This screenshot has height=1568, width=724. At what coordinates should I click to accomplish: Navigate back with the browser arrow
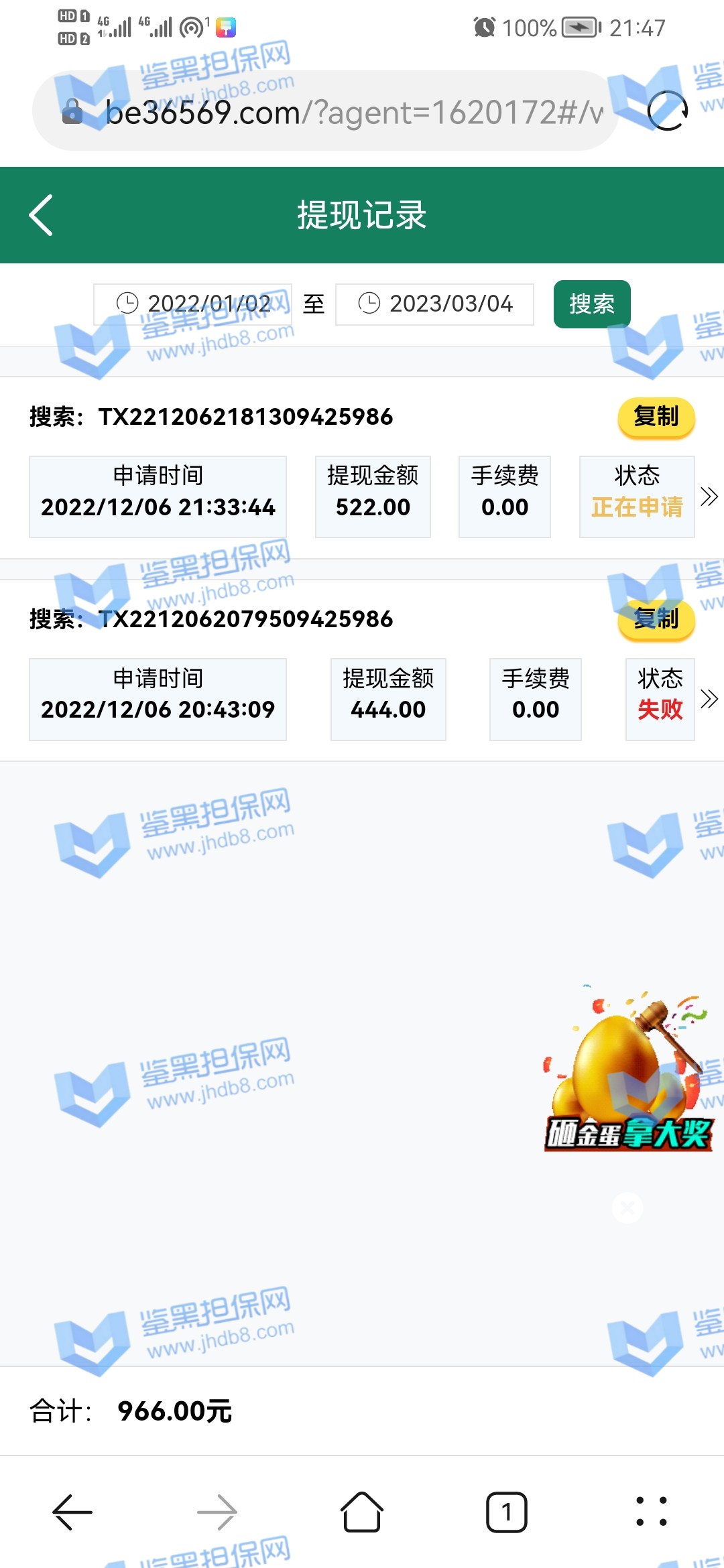72,1512
